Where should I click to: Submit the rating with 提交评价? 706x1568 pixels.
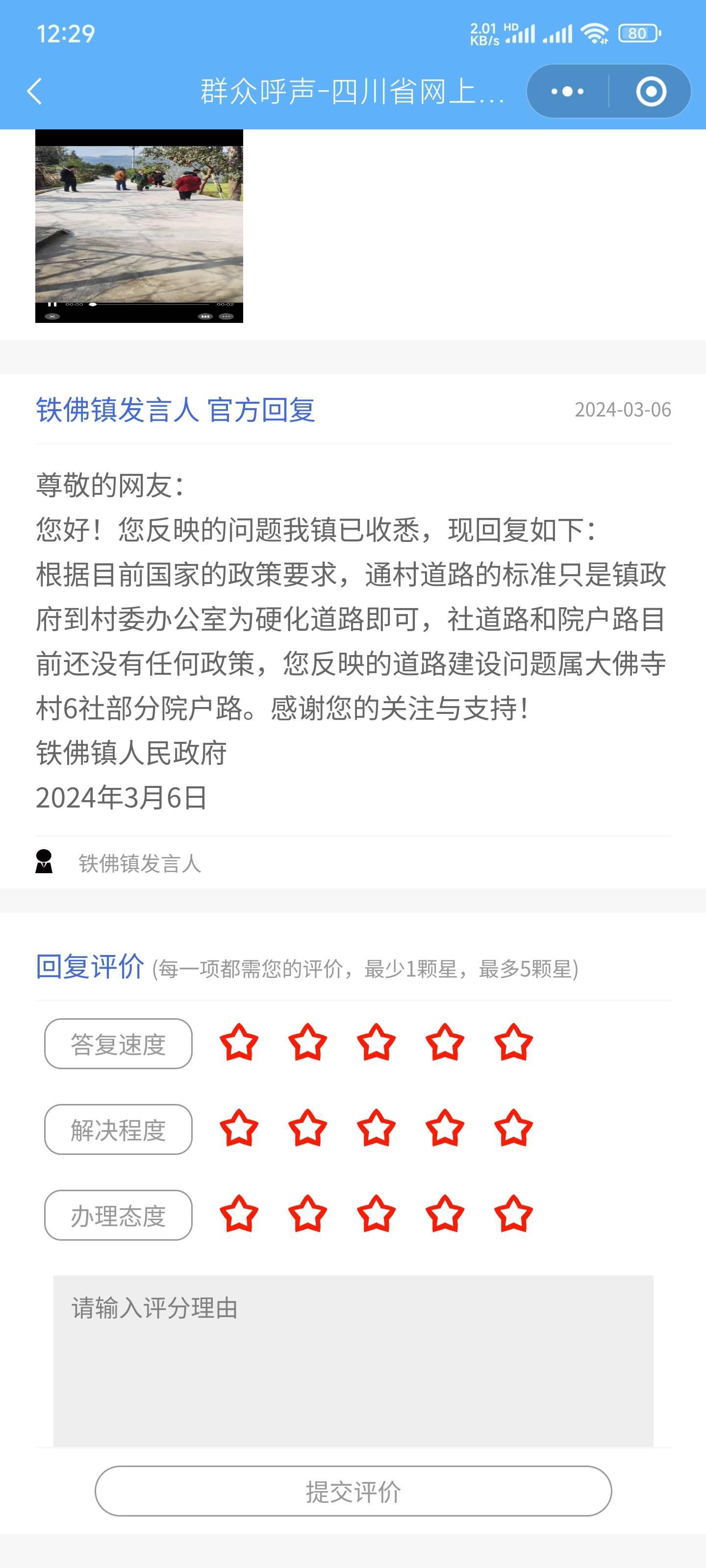(353, 1491)
